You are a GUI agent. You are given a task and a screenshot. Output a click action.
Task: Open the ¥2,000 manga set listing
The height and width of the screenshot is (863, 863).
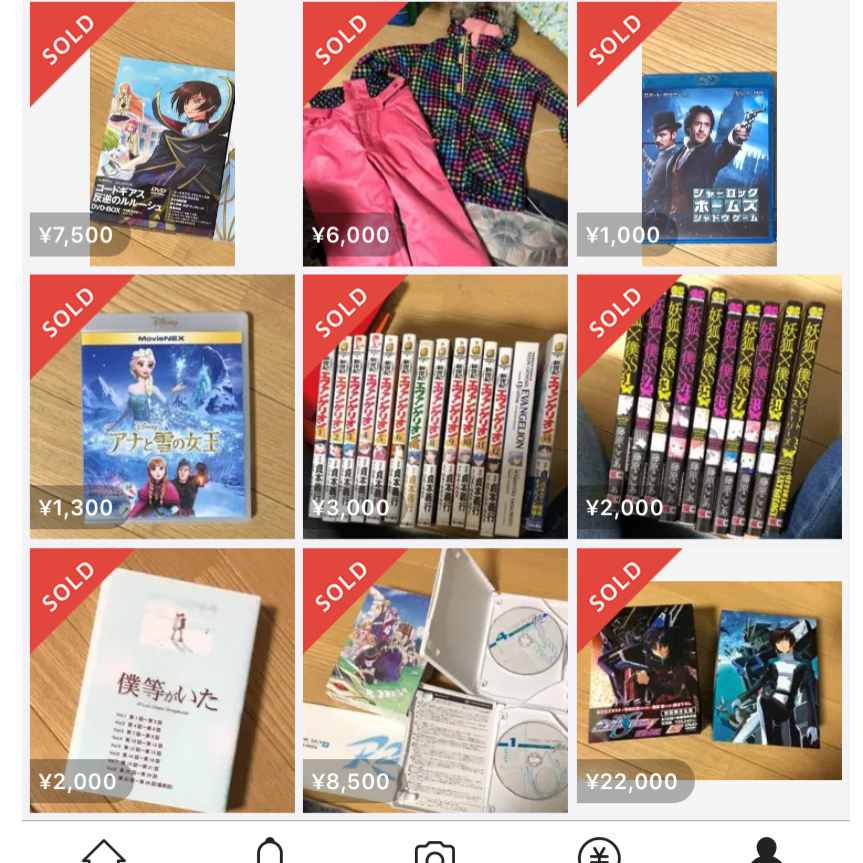tap(708, 407)
